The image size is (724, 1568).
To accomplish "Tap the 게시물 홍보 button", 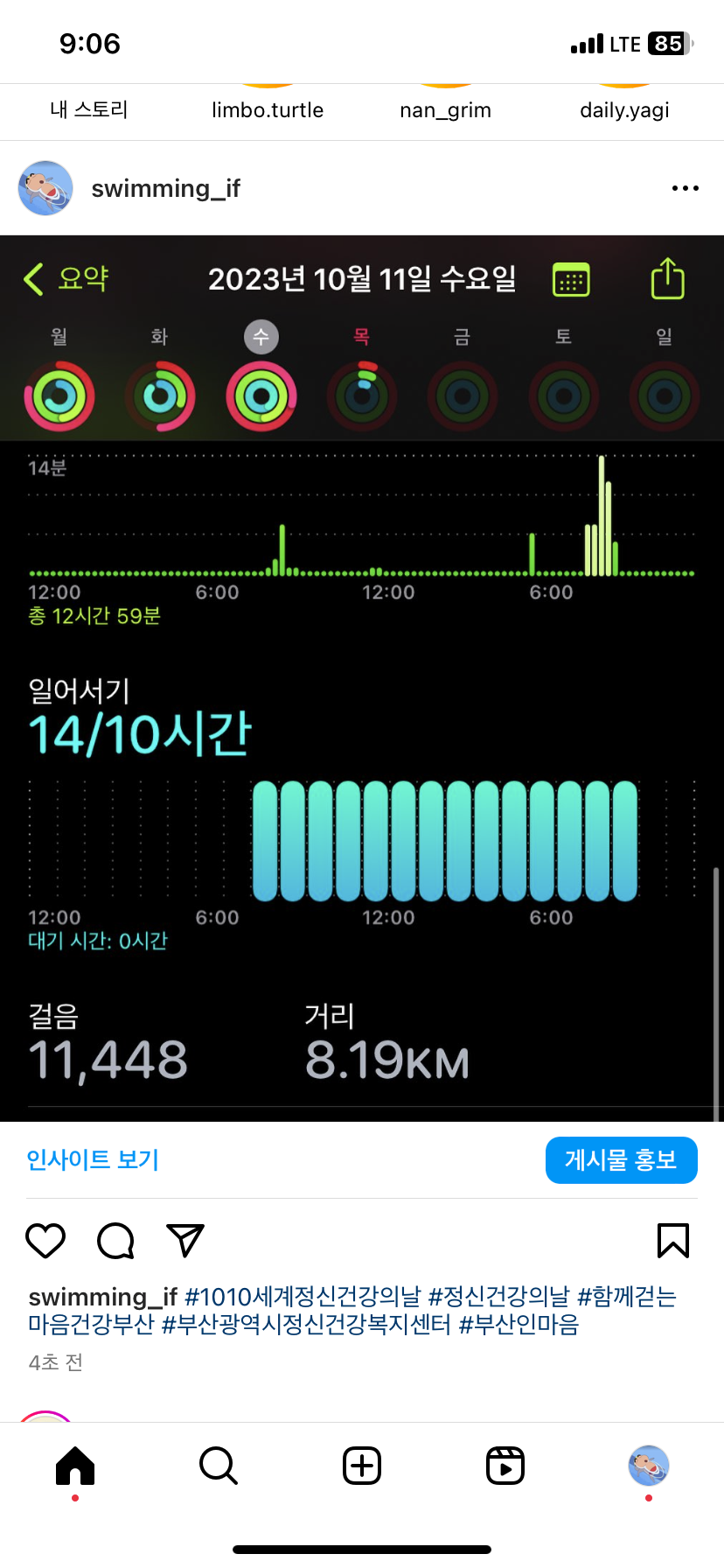I will (621, 1160).
